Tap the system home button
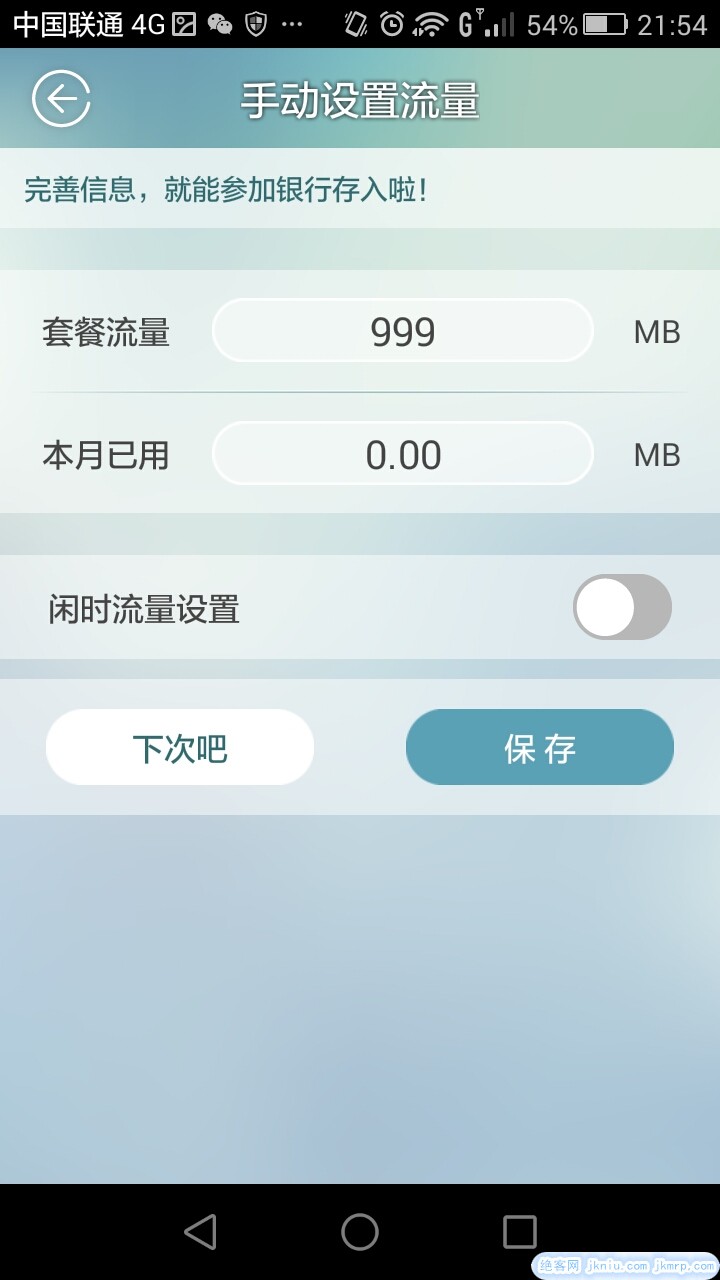 (x=360, y=1232)
